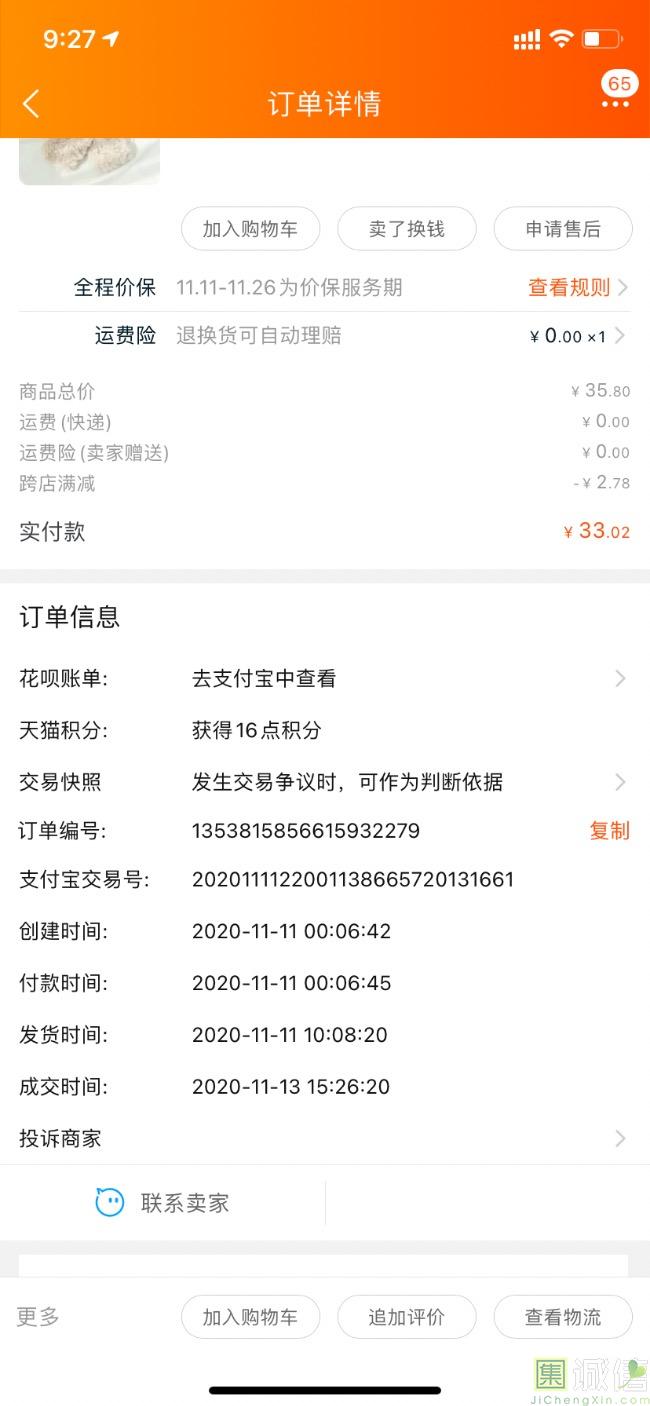This screenshot has height=1406, width=650.
Task: Select 卖了换钱 to resell the item
Action: (406, 229)
